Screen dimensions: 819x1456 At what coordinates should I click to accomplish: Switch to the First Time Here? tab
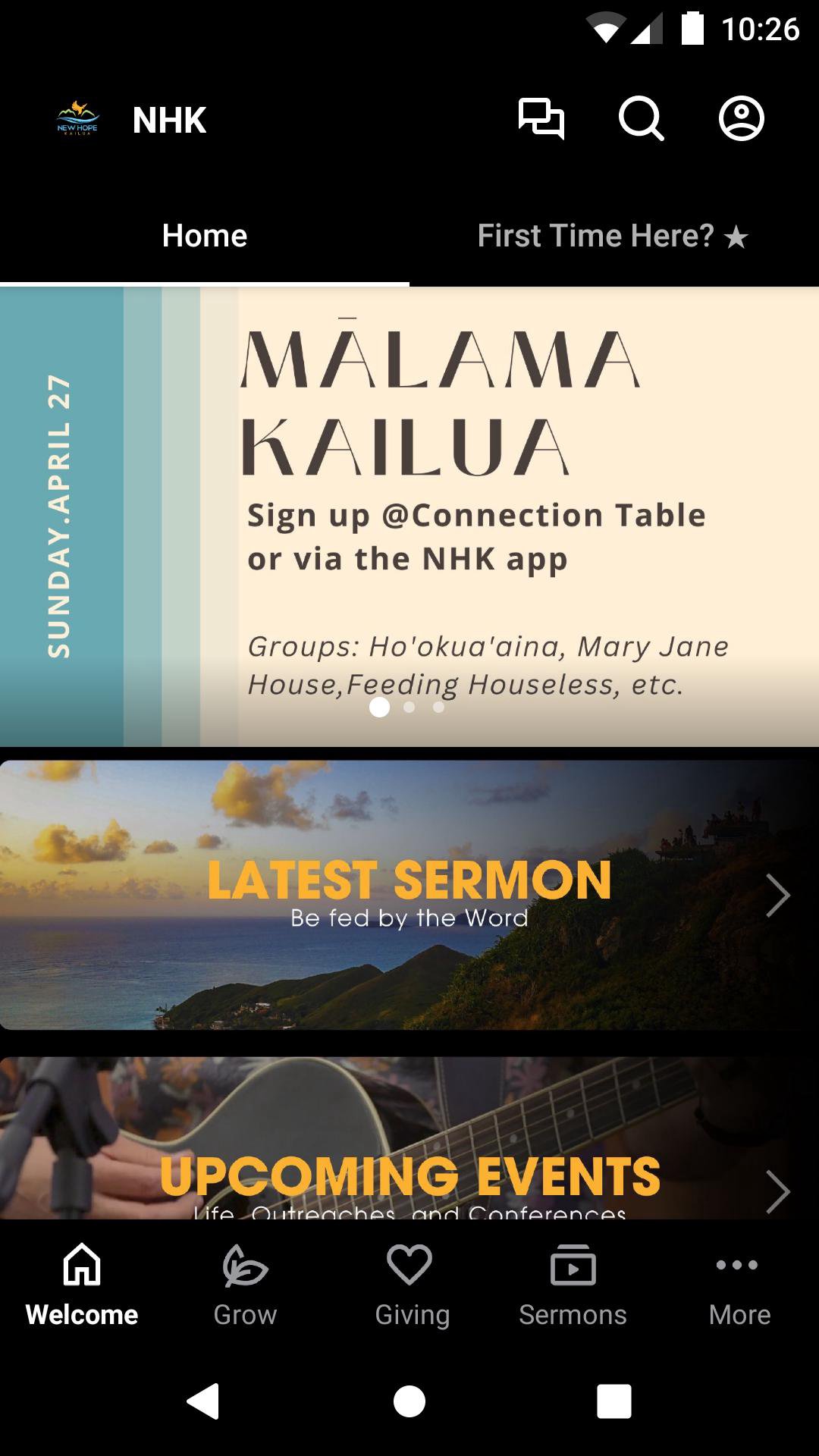(x=613, y=236)
